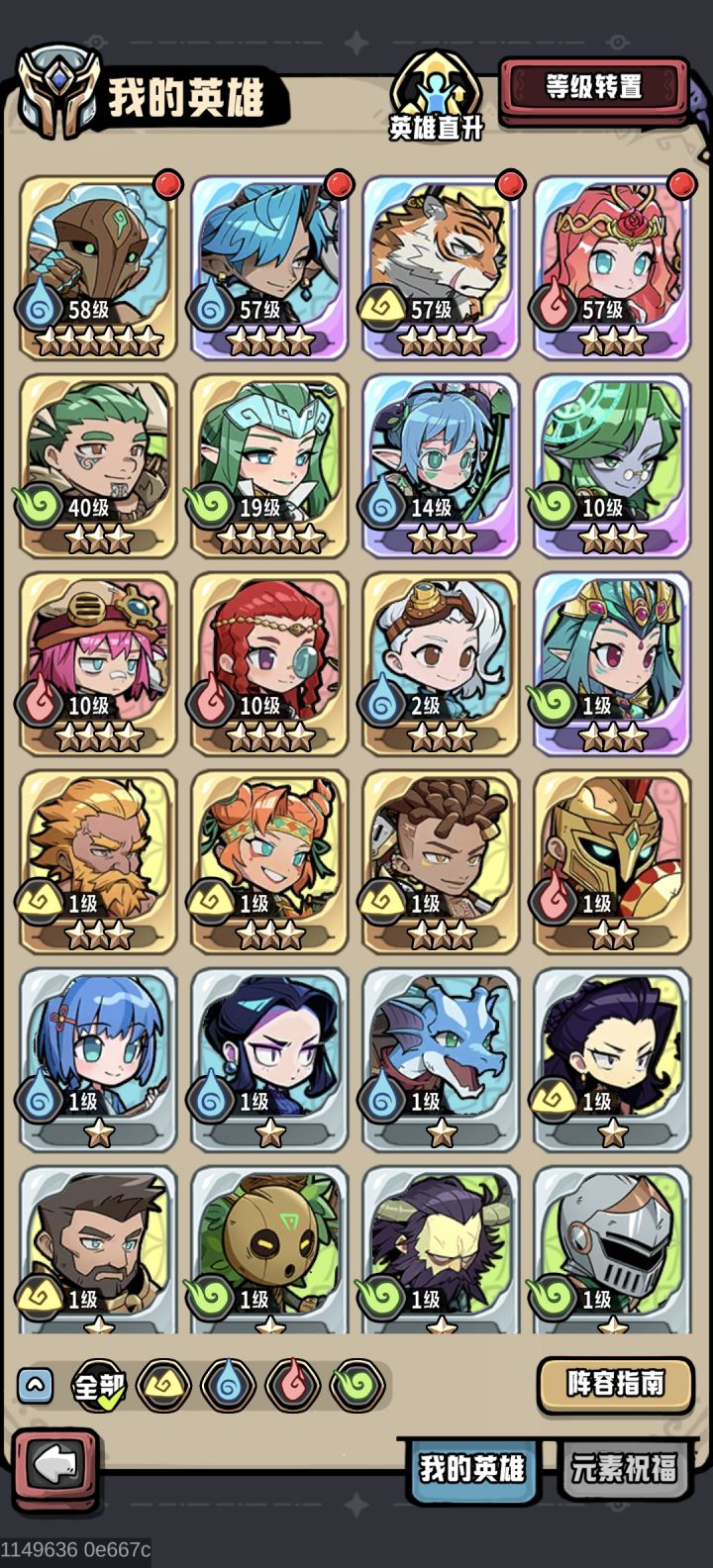The height and width of the screenshot is (1568, 713).
Task: Open the level 57 tiger warrior hero
Action: coord(440,262)
